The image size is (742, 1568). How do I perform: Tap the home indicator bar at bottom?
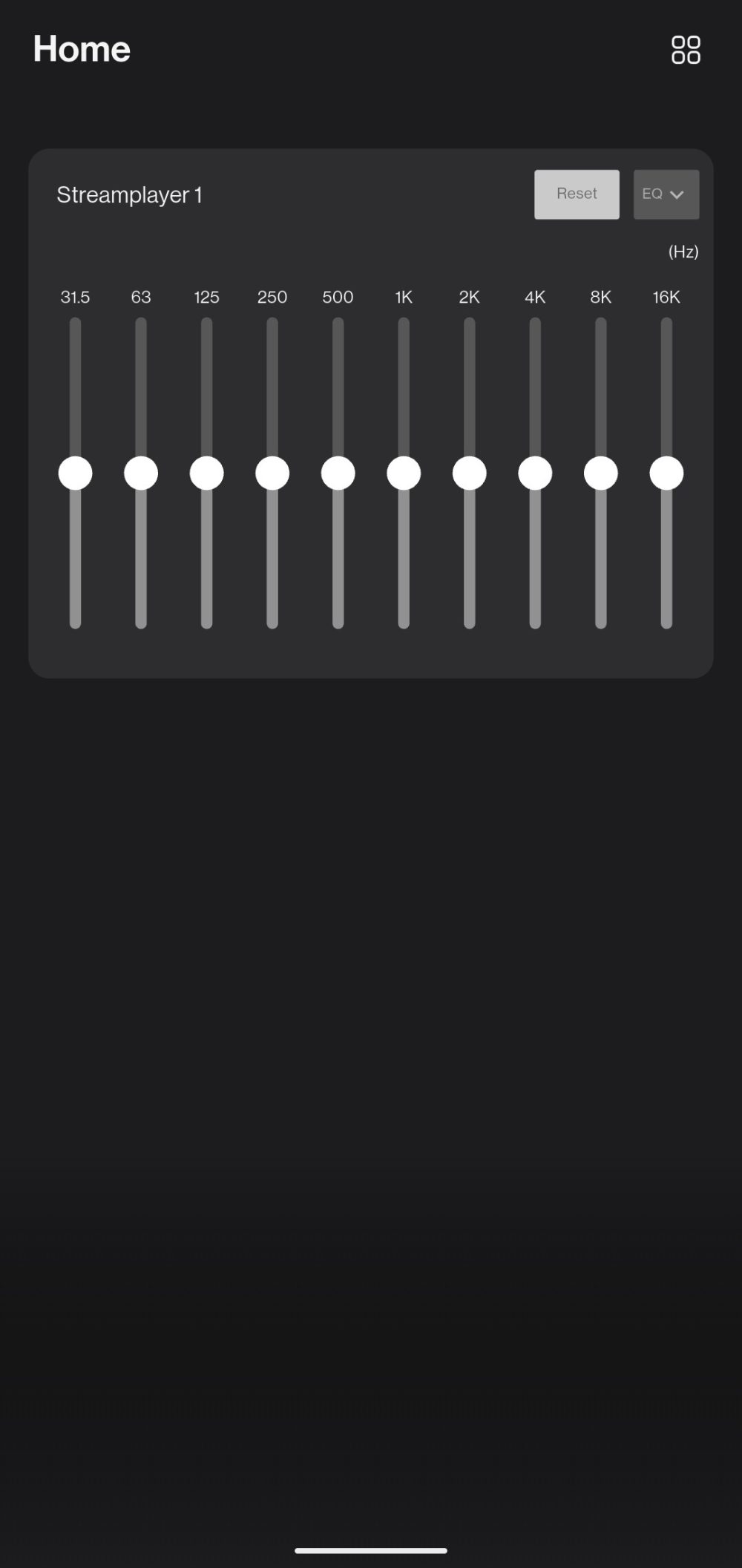[371, 1549]
